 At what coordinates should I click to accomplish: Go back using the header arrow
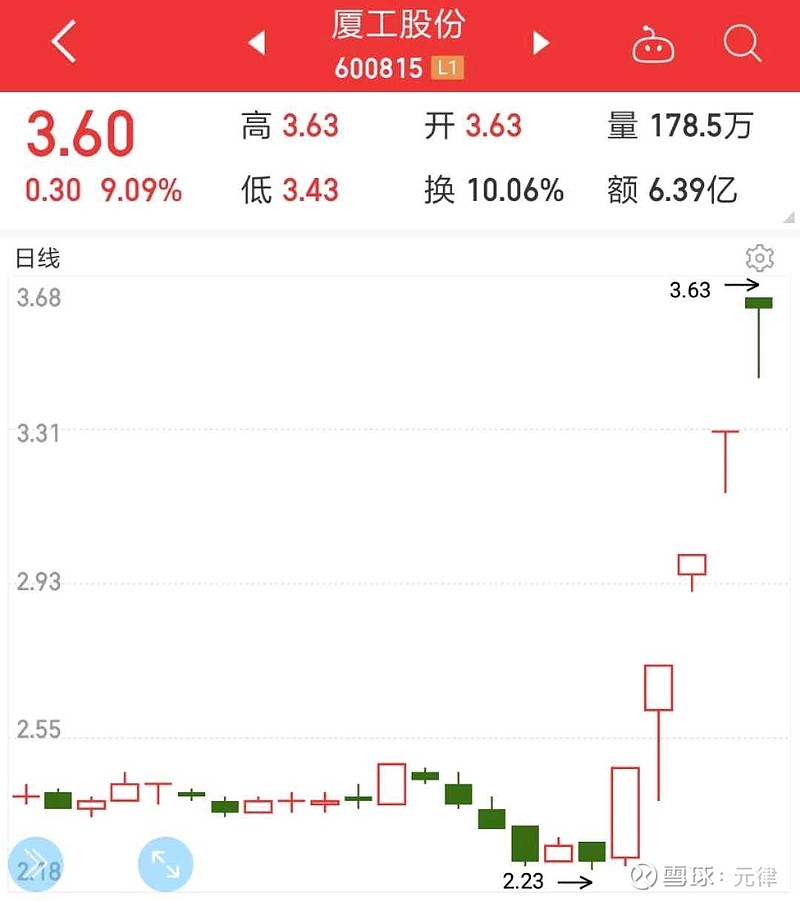63,43
